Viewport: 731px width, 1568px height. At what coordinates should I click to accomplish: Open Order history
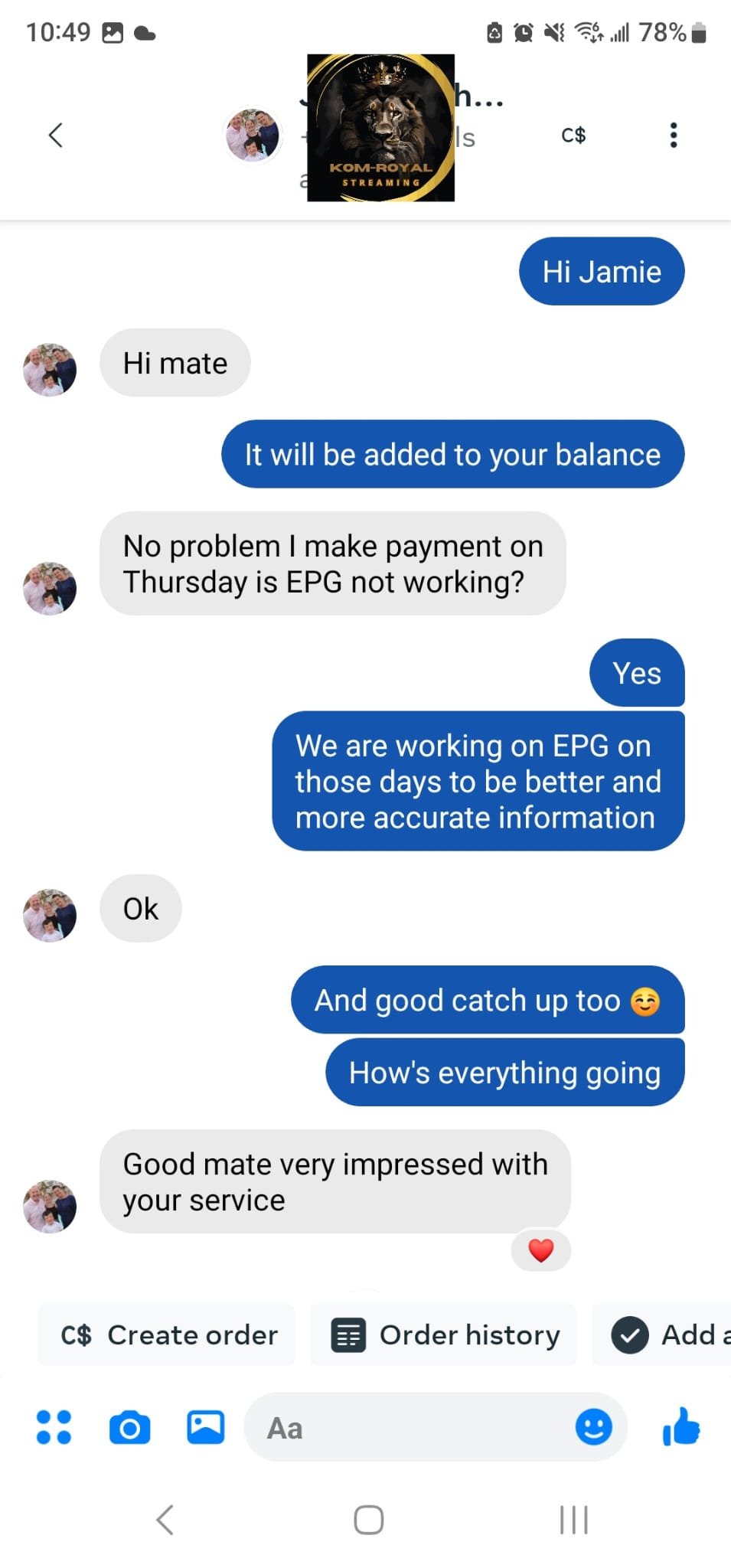click(445, 1334)
